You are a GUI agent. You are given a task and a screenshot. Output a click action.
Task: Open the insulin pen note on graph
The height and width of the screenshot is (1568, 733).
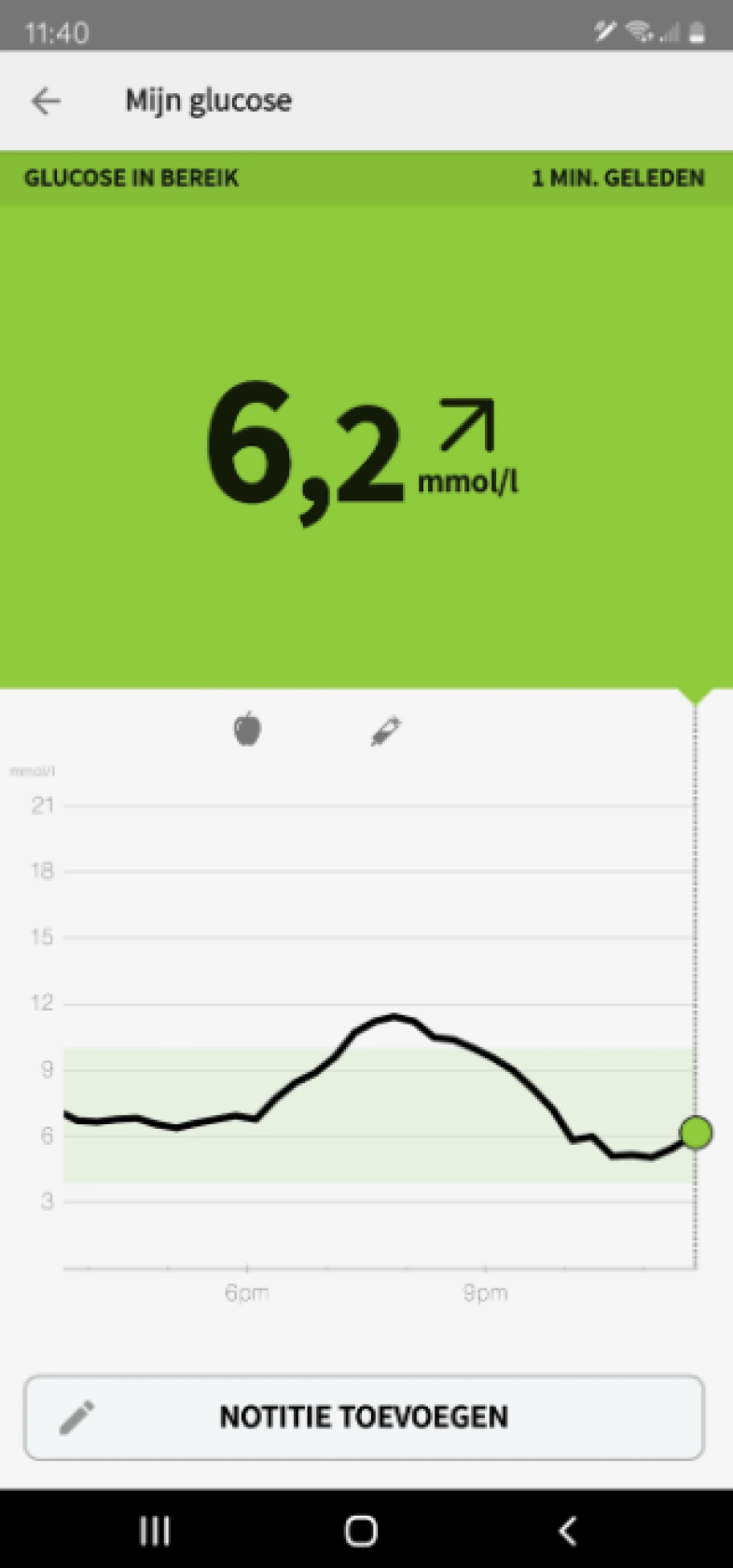(x=385, y=731)
